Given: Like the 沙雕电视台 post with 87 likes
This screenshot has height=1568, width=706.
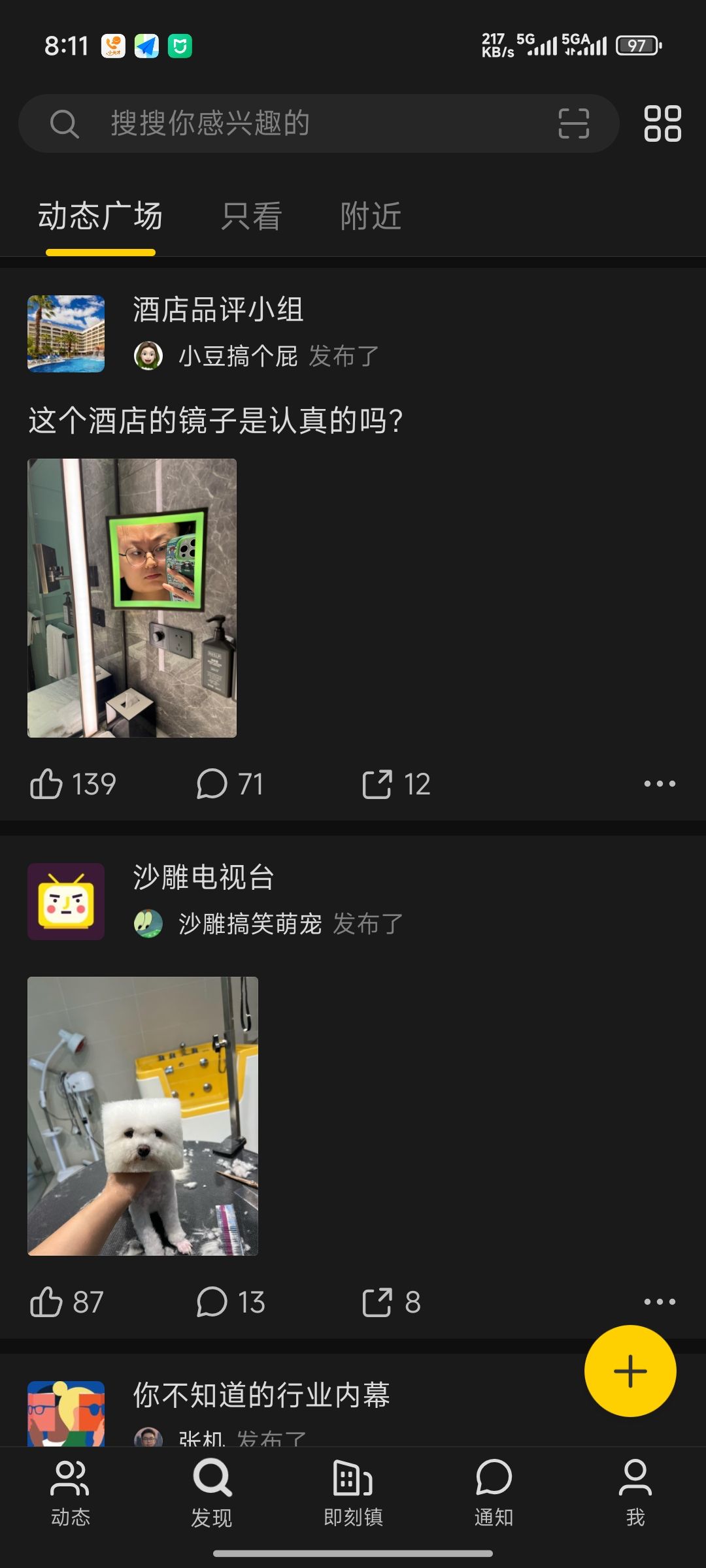Looking at the screenshot, I should click(x=67, y=1302).
